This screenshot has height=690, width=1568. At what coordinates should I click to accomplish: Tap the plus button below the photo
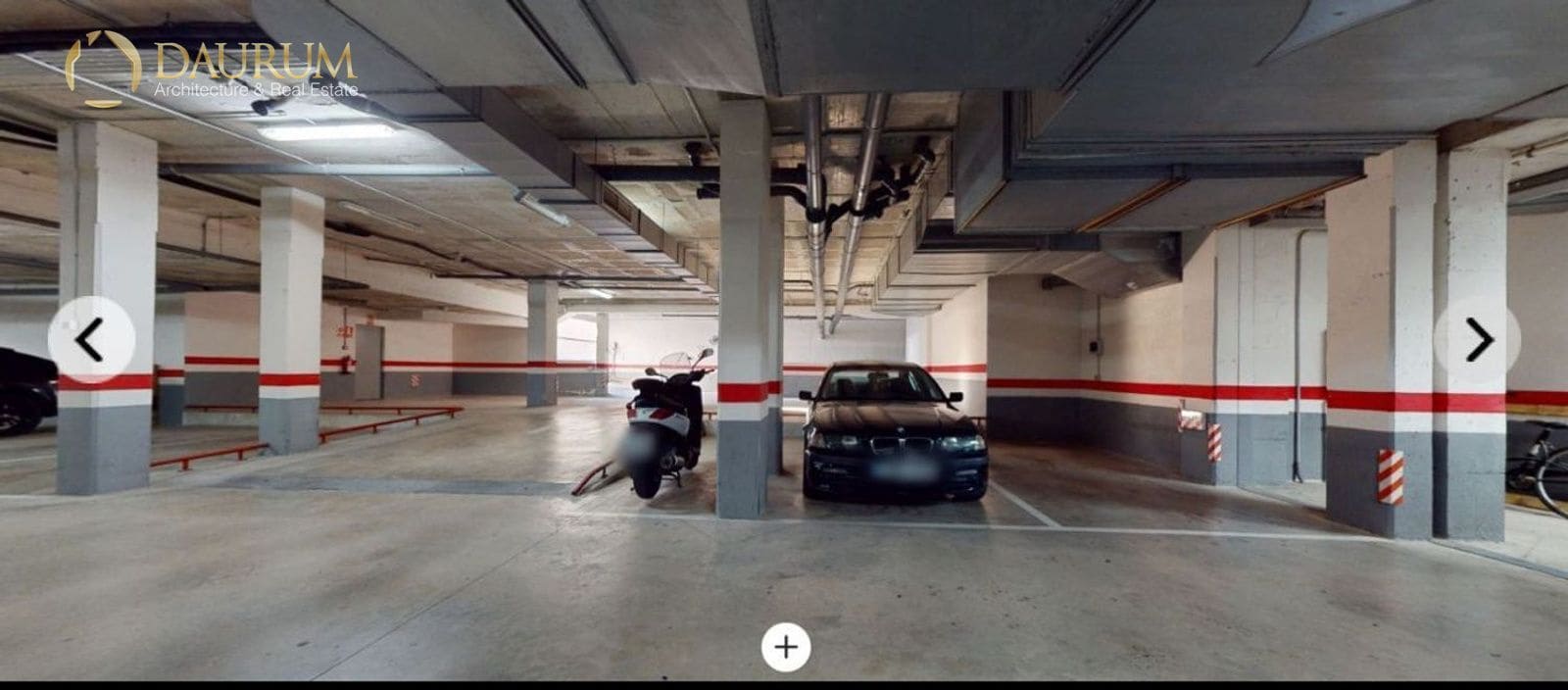point(786,647)
